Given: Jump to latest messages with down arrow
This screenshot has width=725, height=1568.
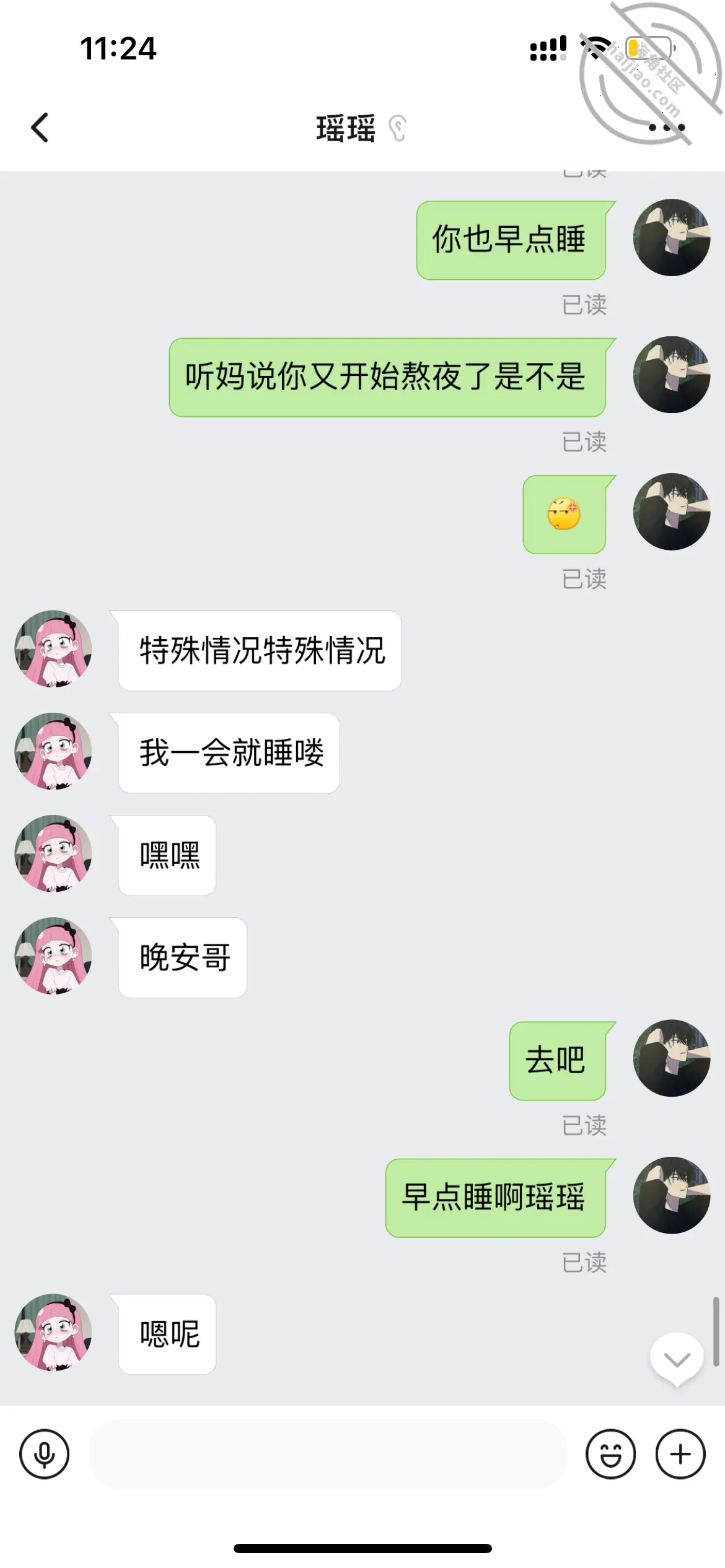Looking at the screenshot, I should tap(677, 1359).
